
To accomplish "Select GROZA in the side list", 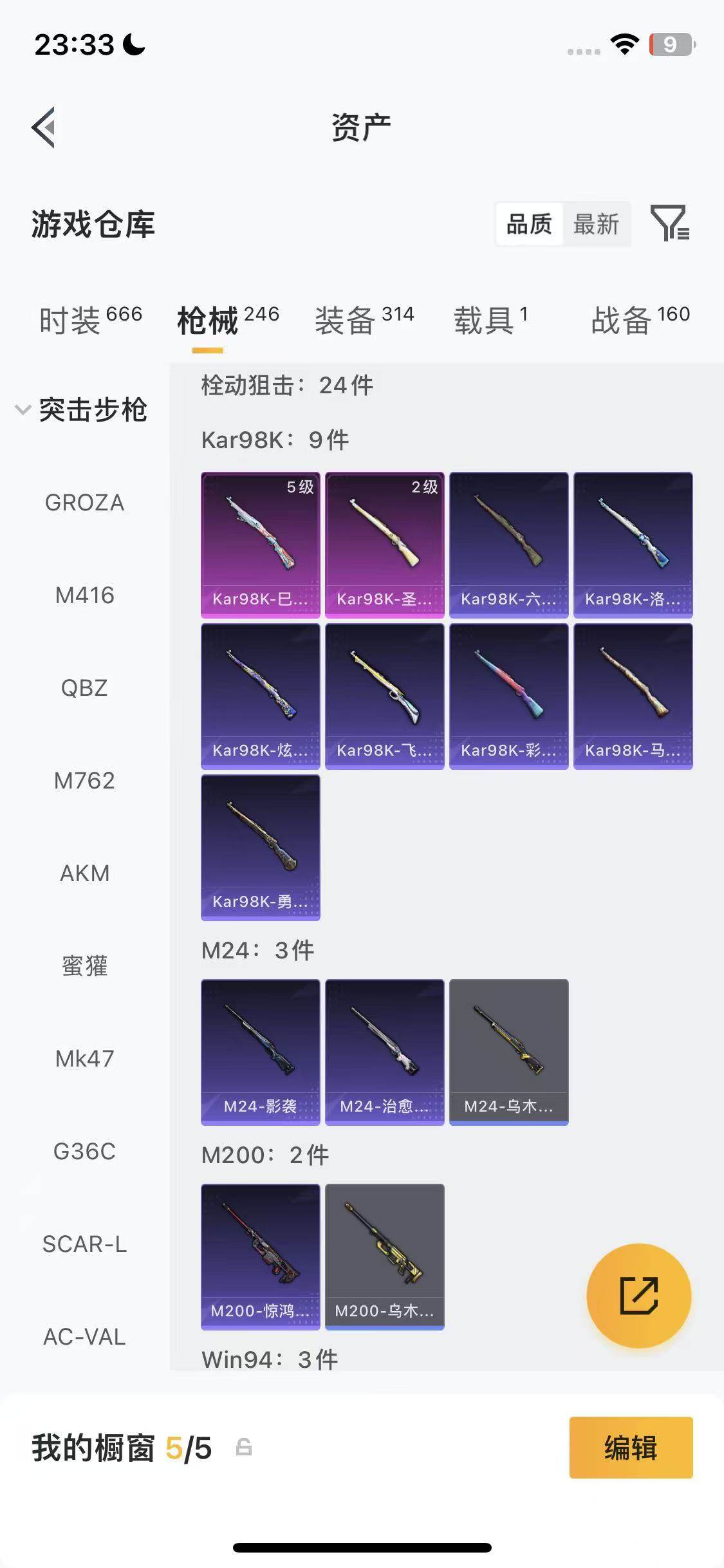I will click(84, 503).
